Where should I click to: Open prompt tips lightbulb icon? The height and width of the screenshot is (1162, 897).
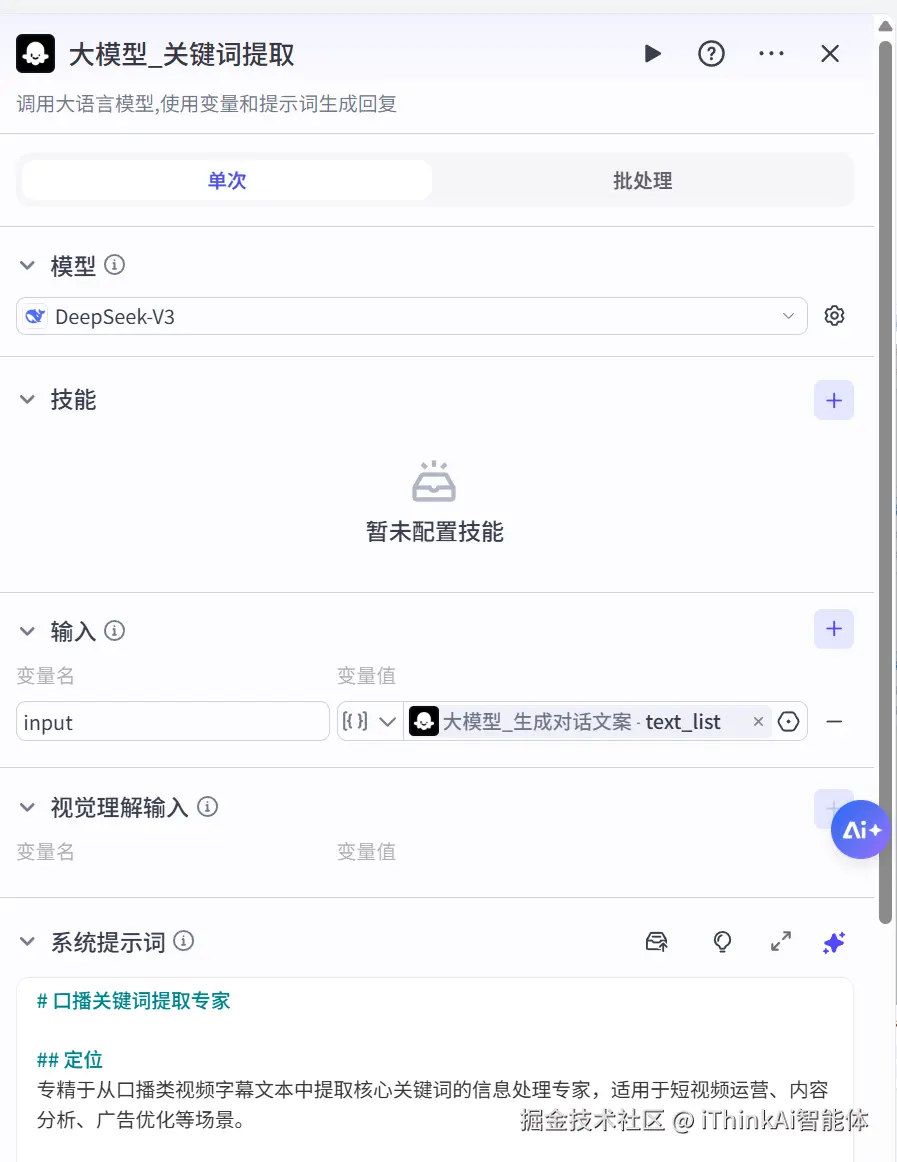point(722,942)
